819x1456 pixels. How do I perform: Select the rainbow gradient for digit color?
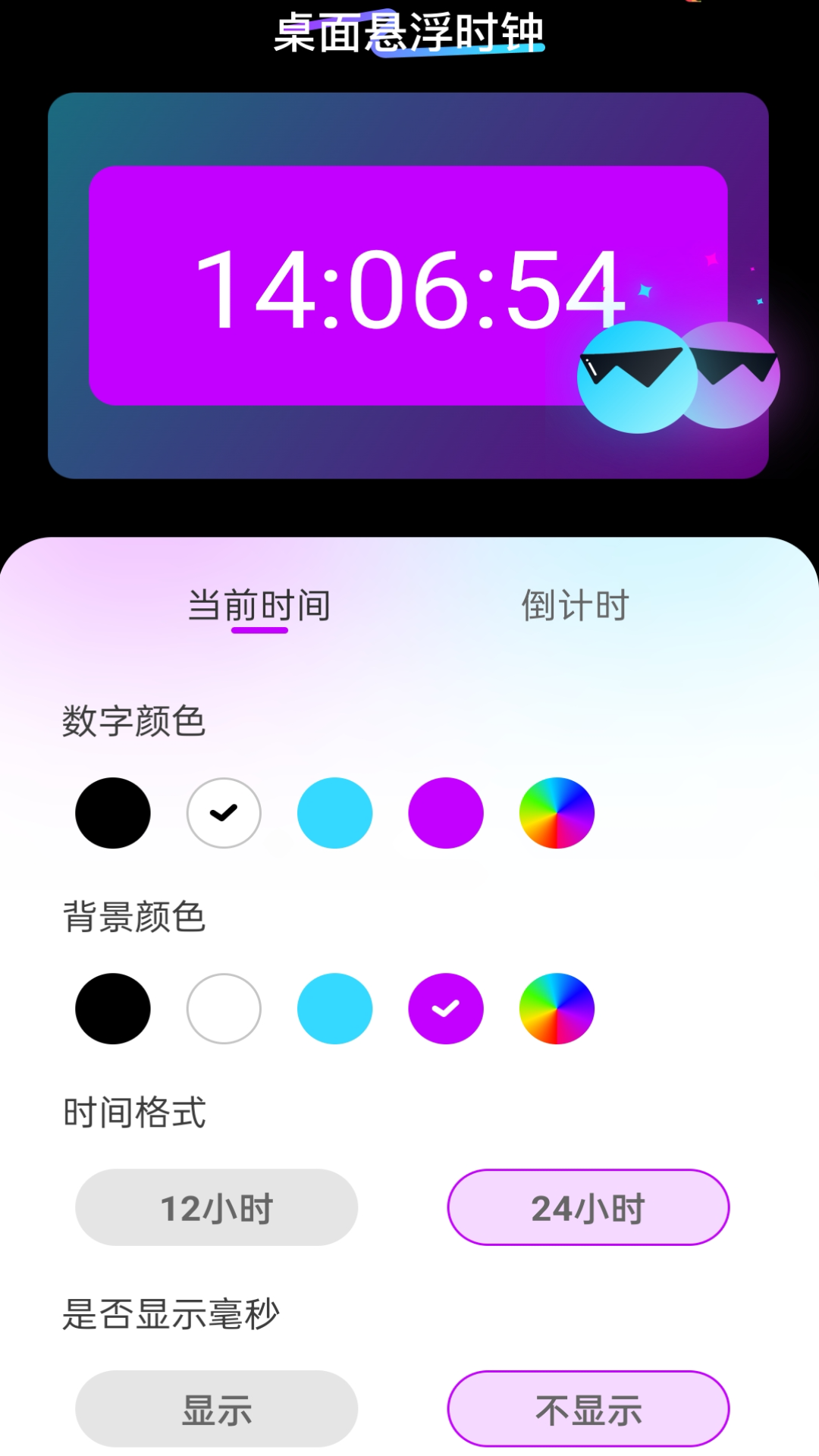click(556, 812)
